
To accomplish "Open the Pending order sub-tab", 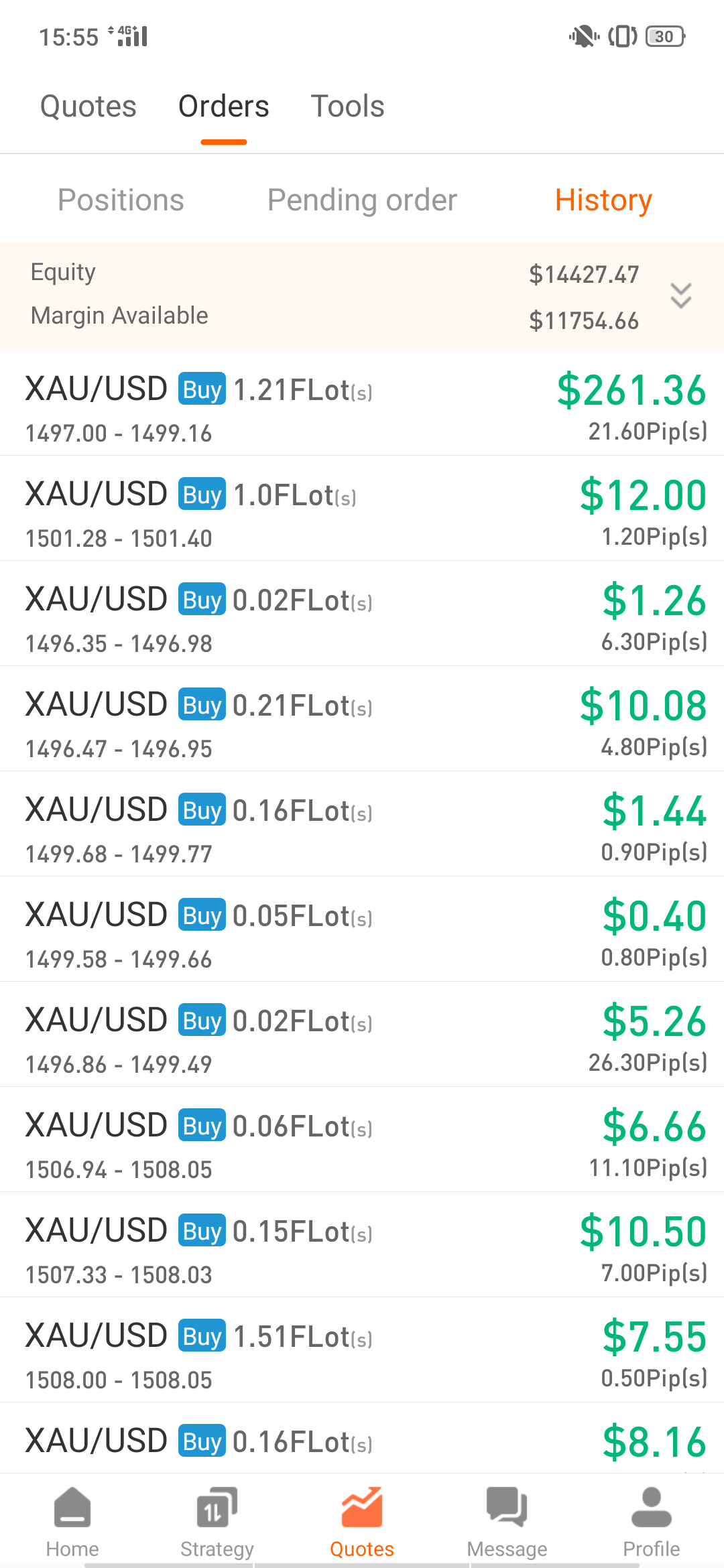I will 362,200.
